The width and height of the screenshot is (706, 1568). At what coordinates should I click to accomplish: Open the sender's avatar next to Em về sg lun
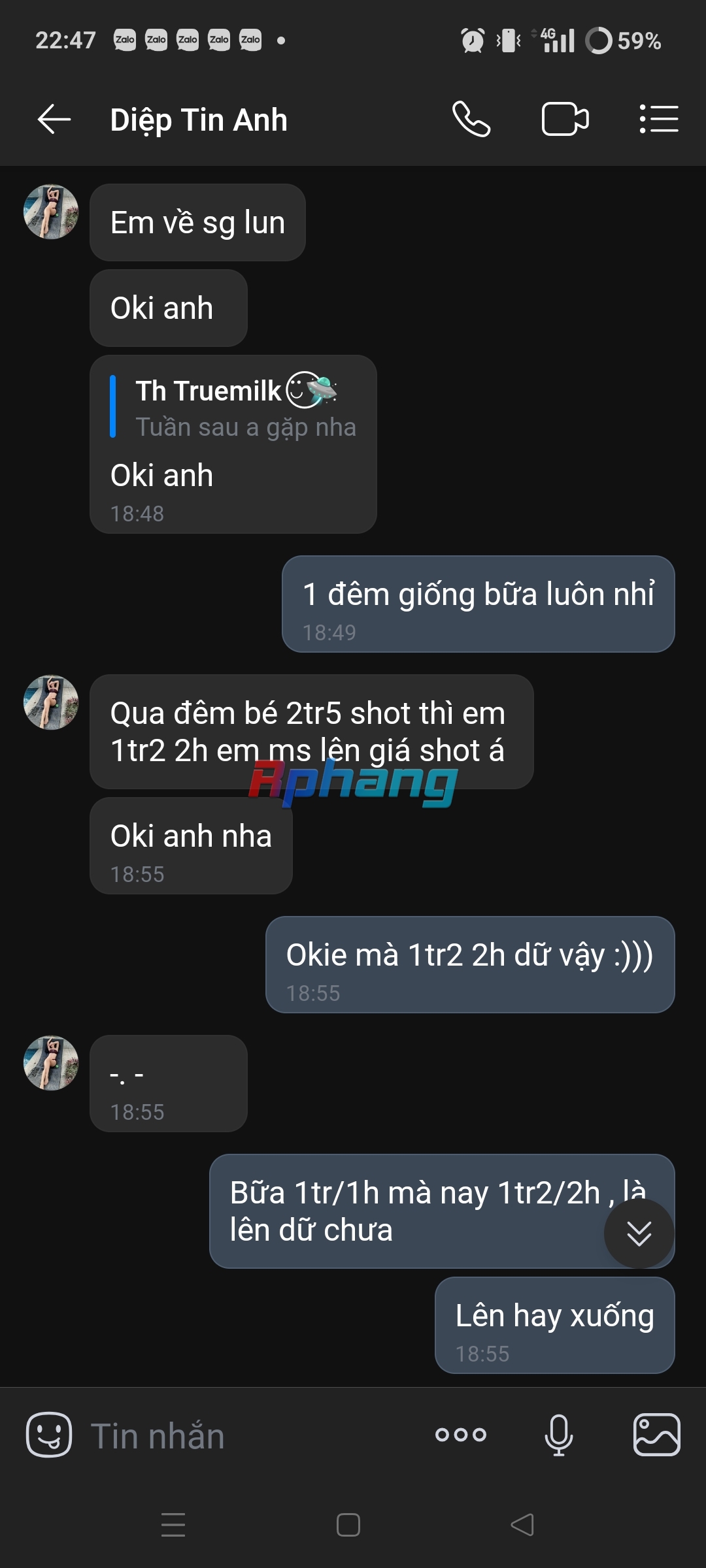[x=51, y=212]
